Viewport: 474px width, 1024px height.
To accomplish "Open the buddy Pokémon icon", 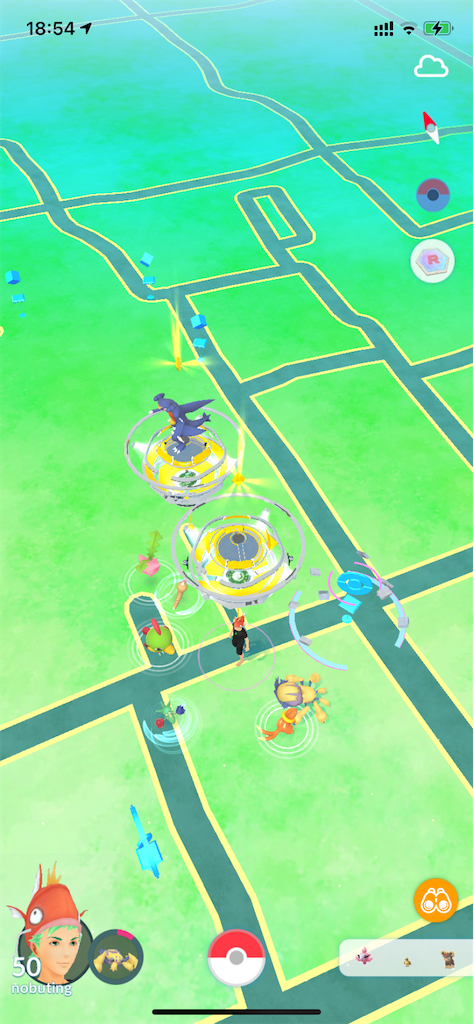I will click(x=116, y=957).
